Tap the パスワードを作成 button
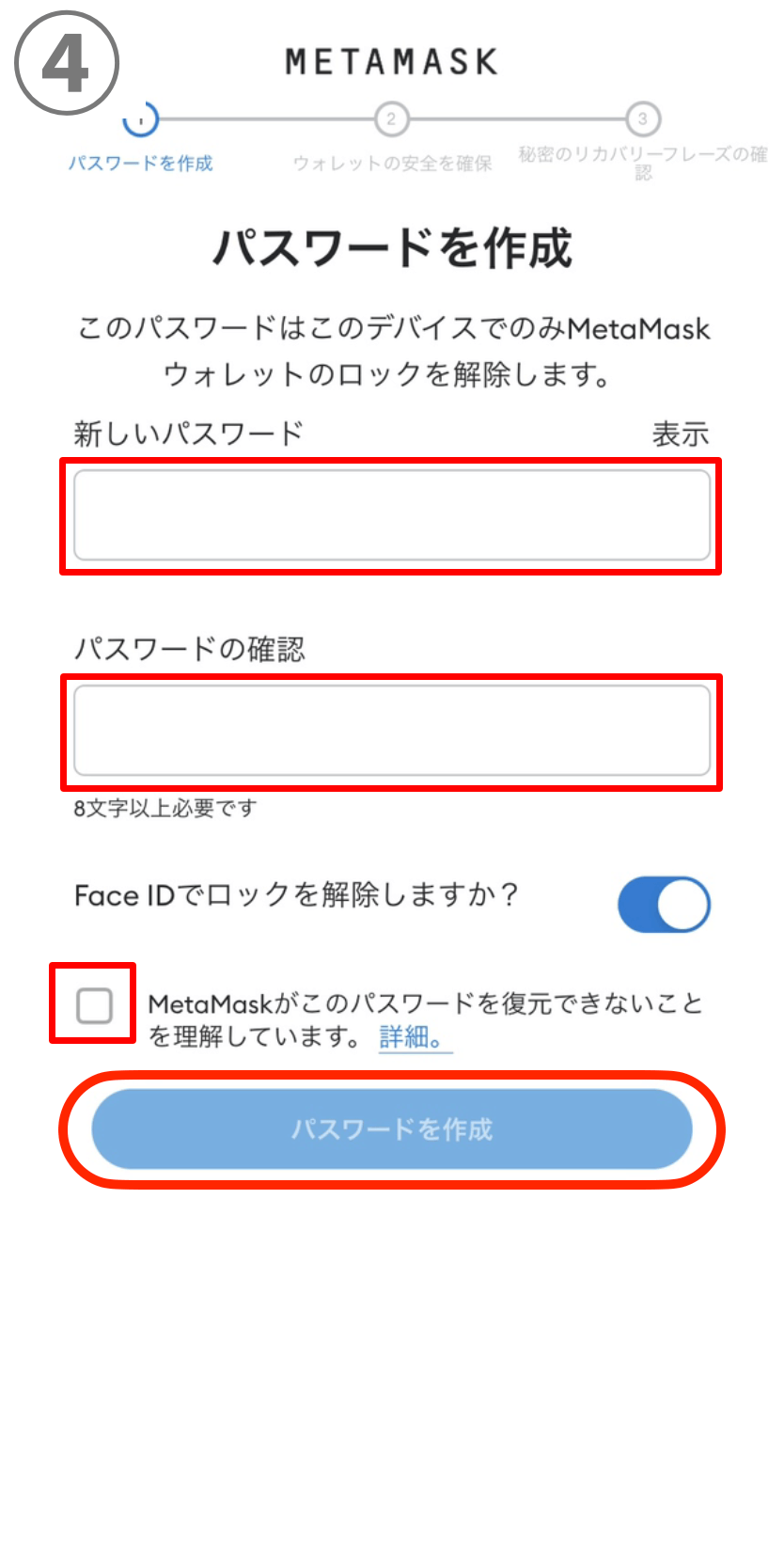Image resolution: width=784 pixels, height=1546 pixels. pyautogui.click(x=391, y=1128)
